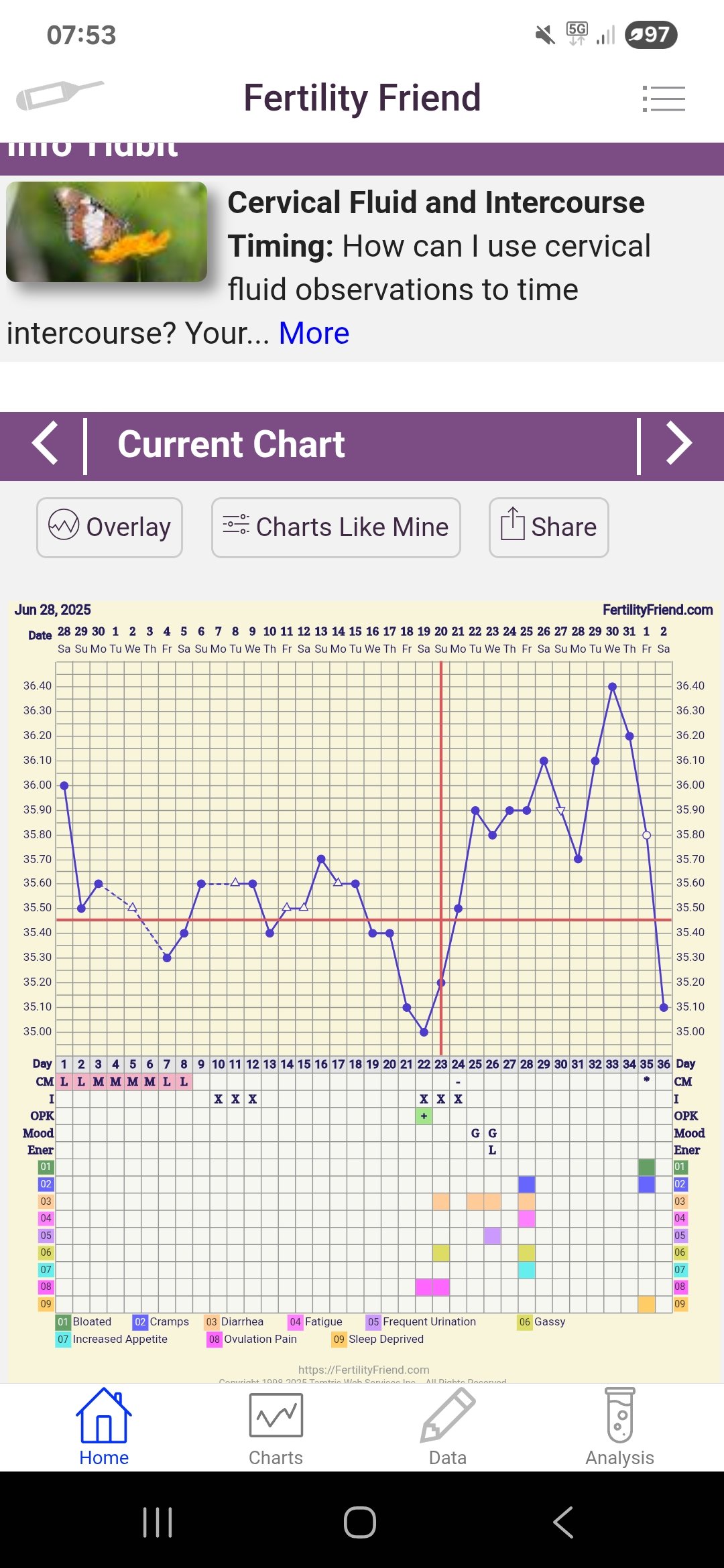Open the butterfly tidbit image
The height and width of the screenshot is (1568, 724).
click(x=107, y=232)
